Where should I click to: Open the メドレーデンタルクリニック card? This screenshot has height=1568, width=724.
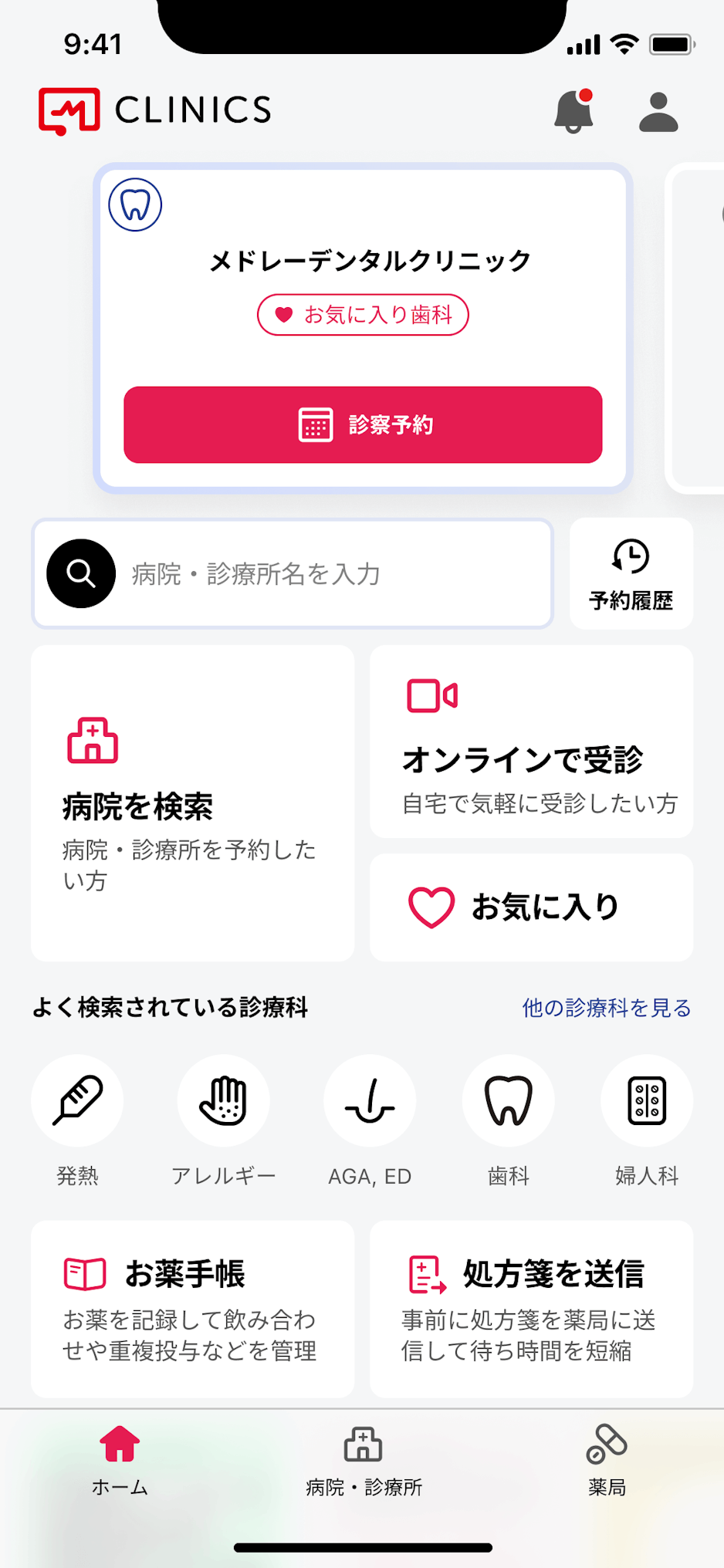[363, 328]
